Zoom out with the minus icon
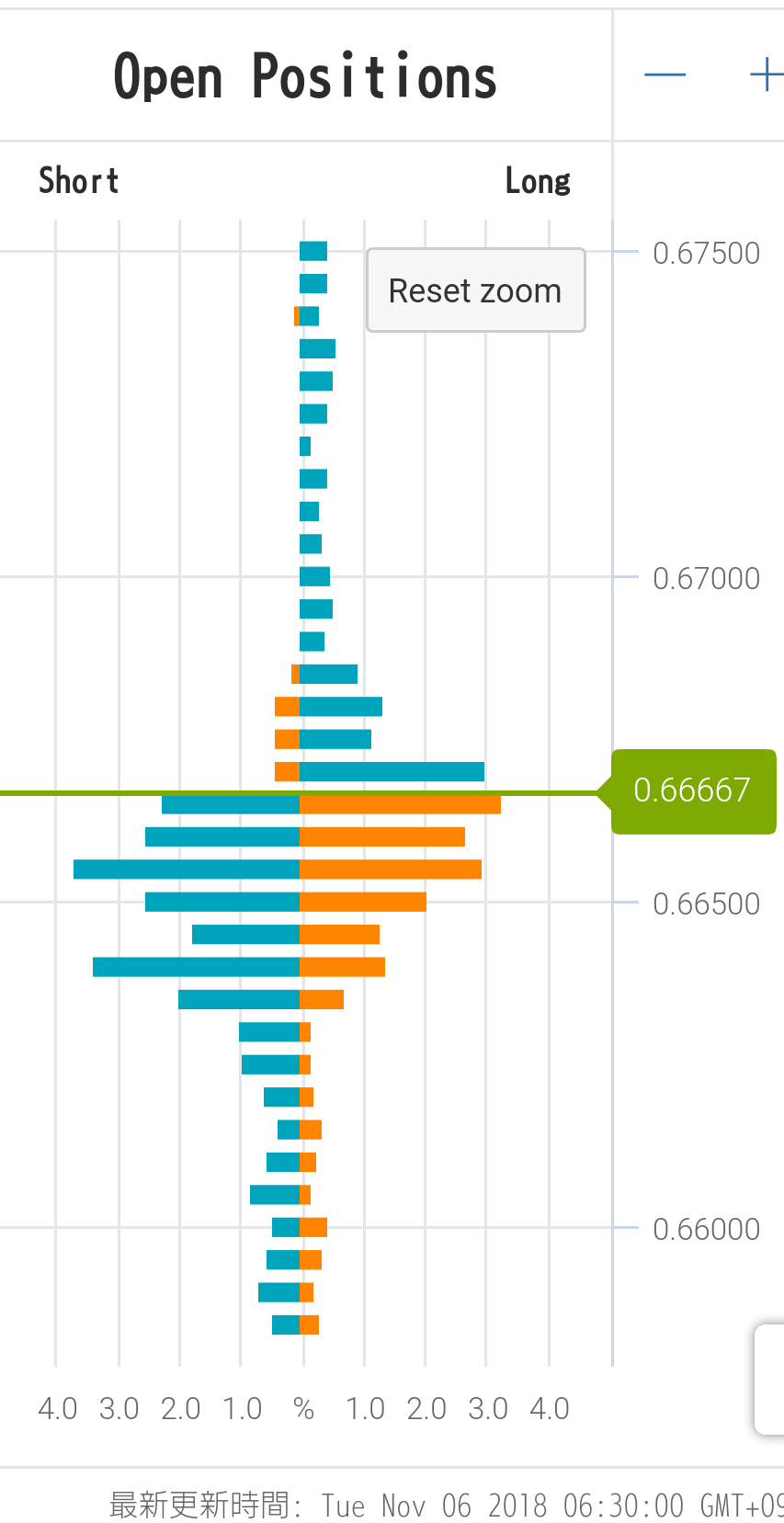Image resolution: width=784 pixels, height=1523 pixels. 665,74
